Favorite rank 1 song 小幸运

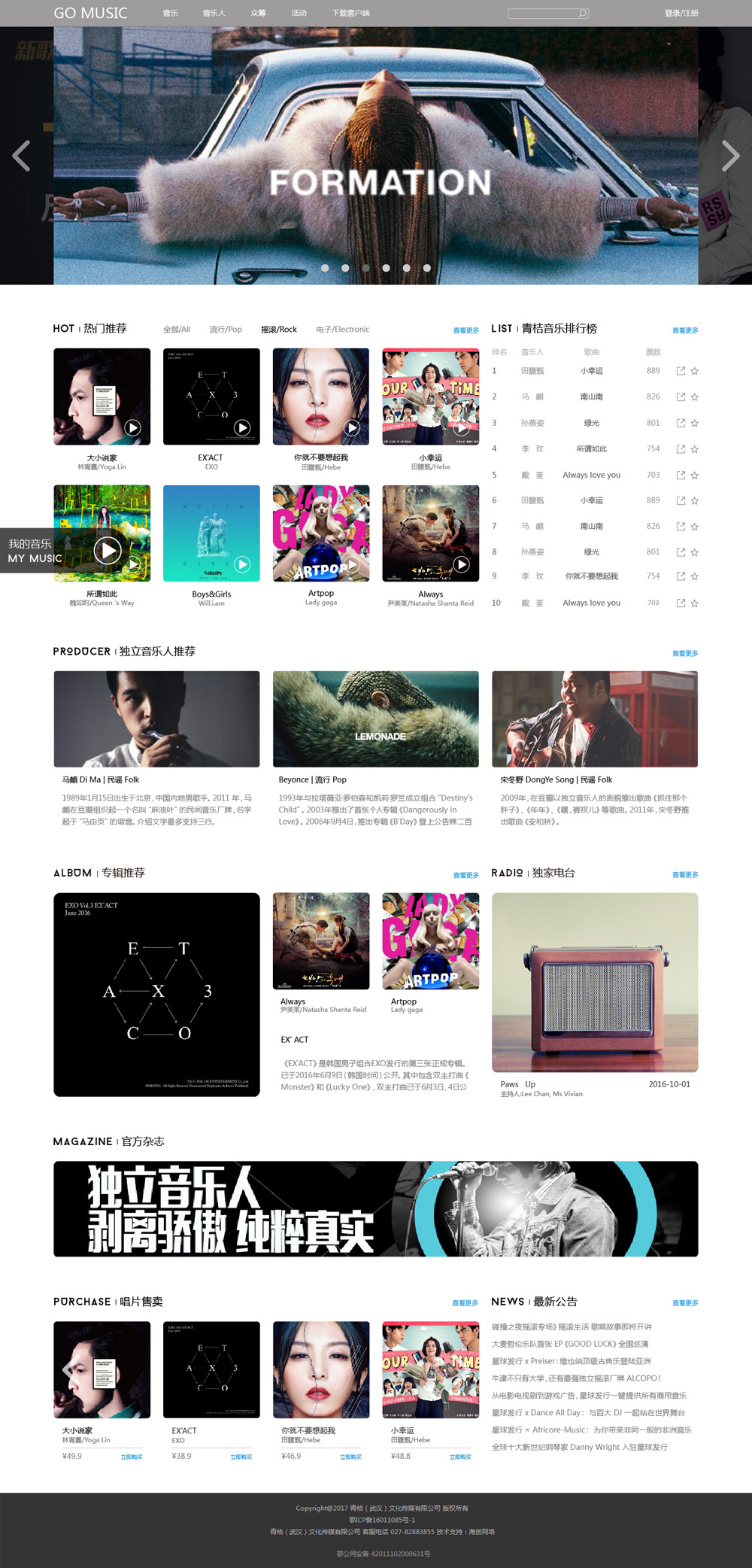[695, 371]
